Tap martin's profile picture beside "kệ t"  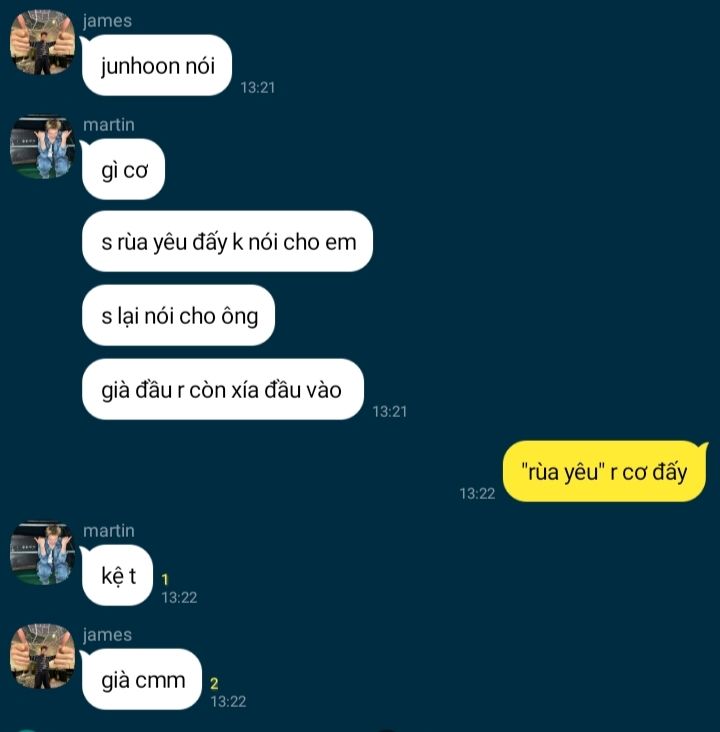(x=42, y=553)
